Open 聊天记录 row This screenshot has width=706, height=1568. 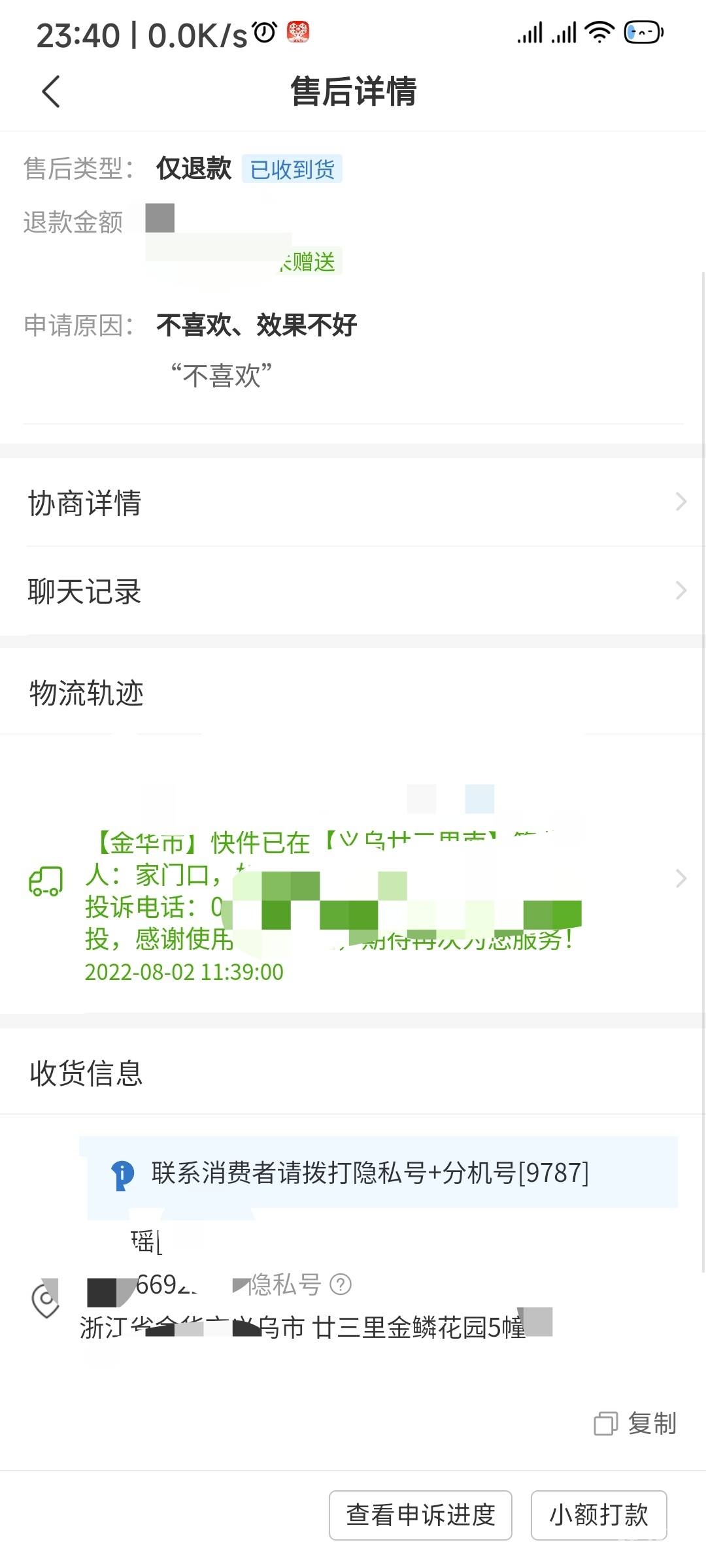(353, 591)
